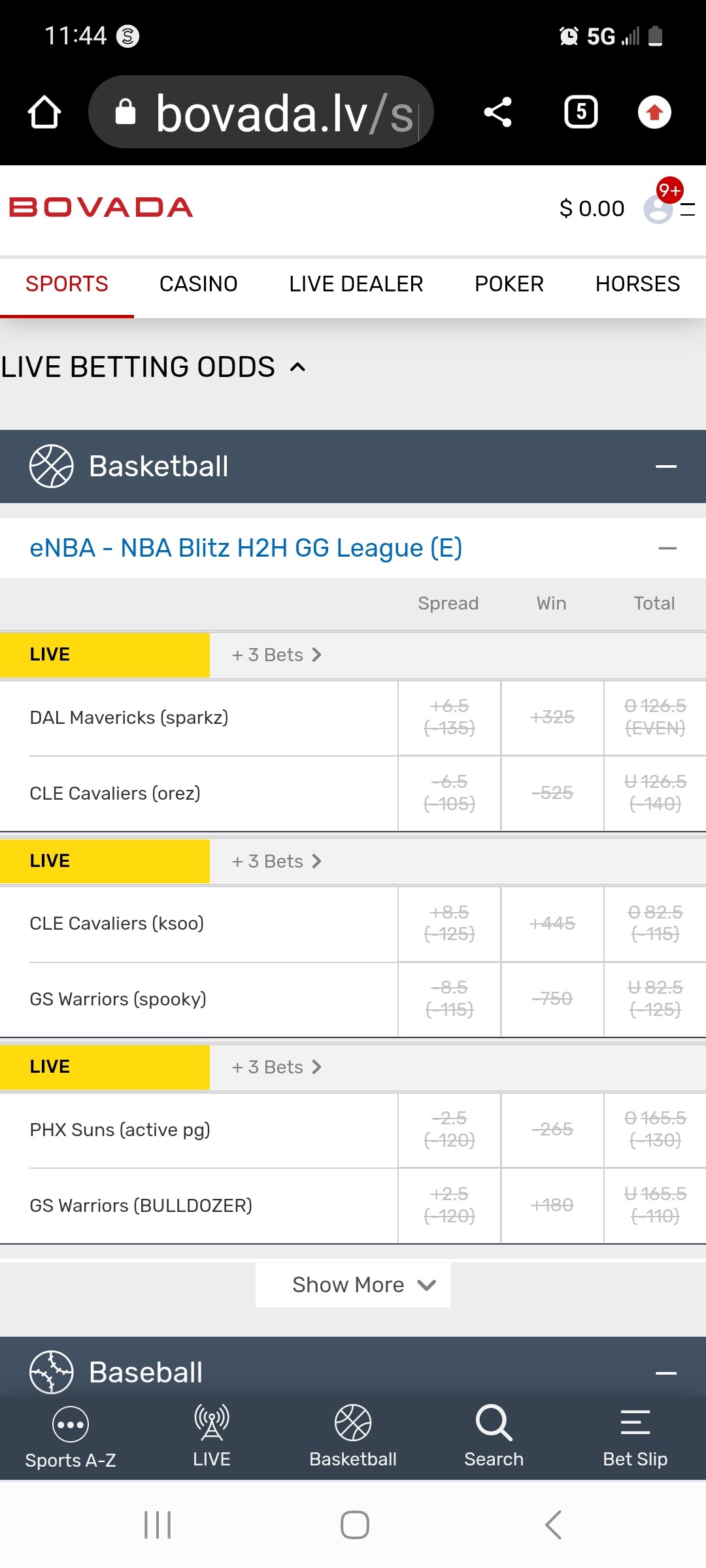Open the eNBA NBA Blitz H2H GG League link

pyautogui.click(x=246, y=548)
